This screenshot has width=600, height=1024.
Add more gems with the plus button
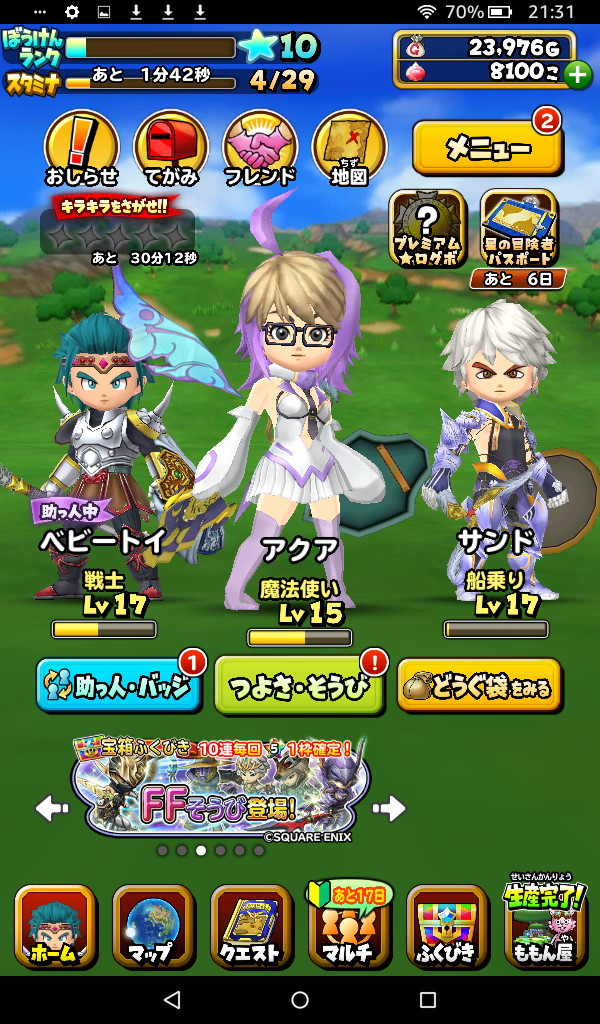click(577, 74)
